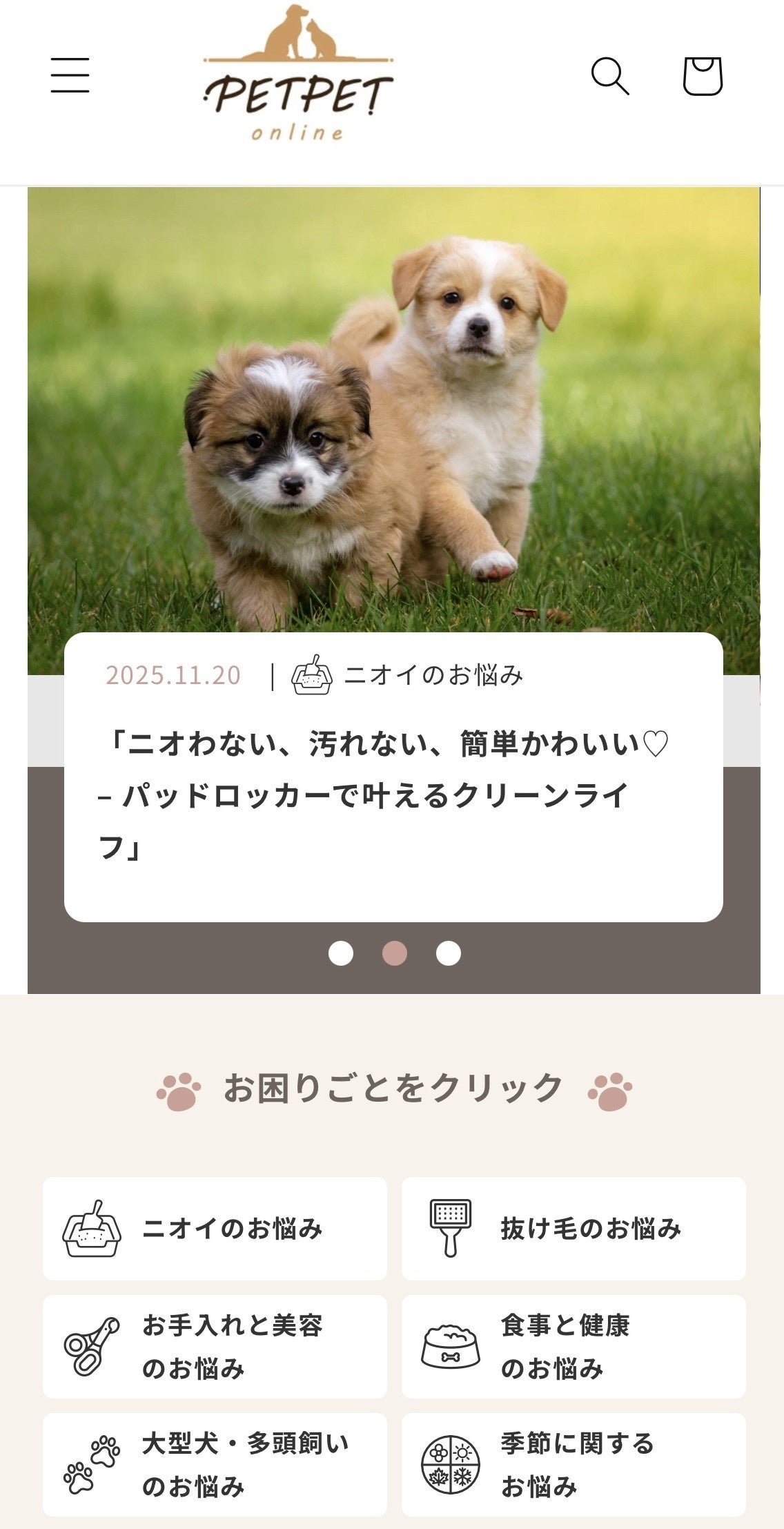Select the 抜け毛のお悩み category

tap(574, 1228)
